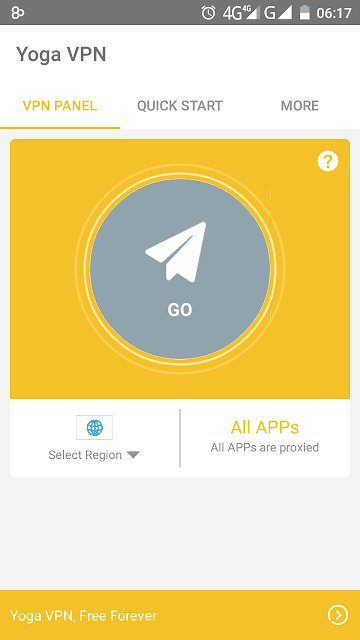Switch to the Quick Start tab

180,106
